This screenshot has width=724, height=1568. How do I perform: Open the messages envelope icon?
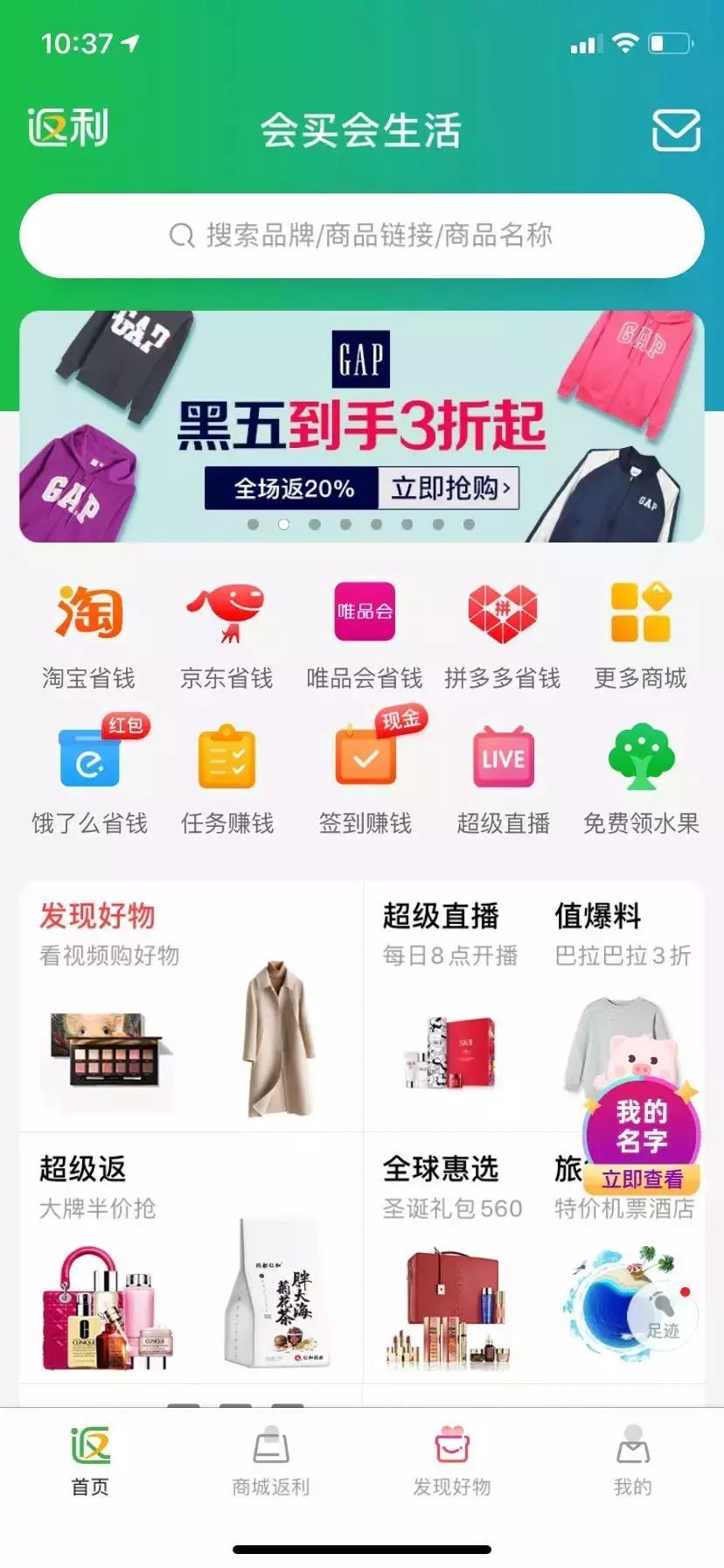point(676,130)
